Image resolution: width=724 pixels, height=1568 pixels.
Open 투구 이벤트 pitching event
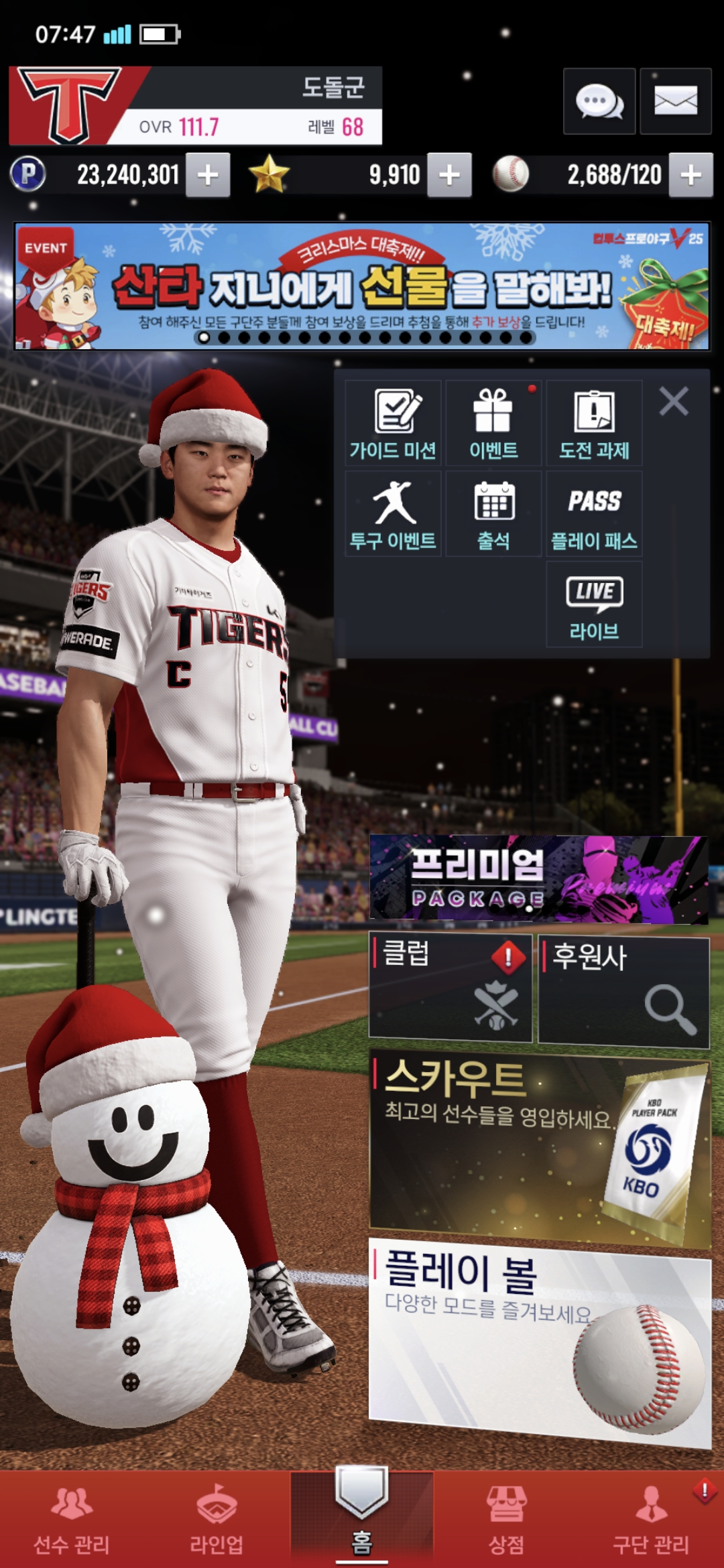pos(393,514)
